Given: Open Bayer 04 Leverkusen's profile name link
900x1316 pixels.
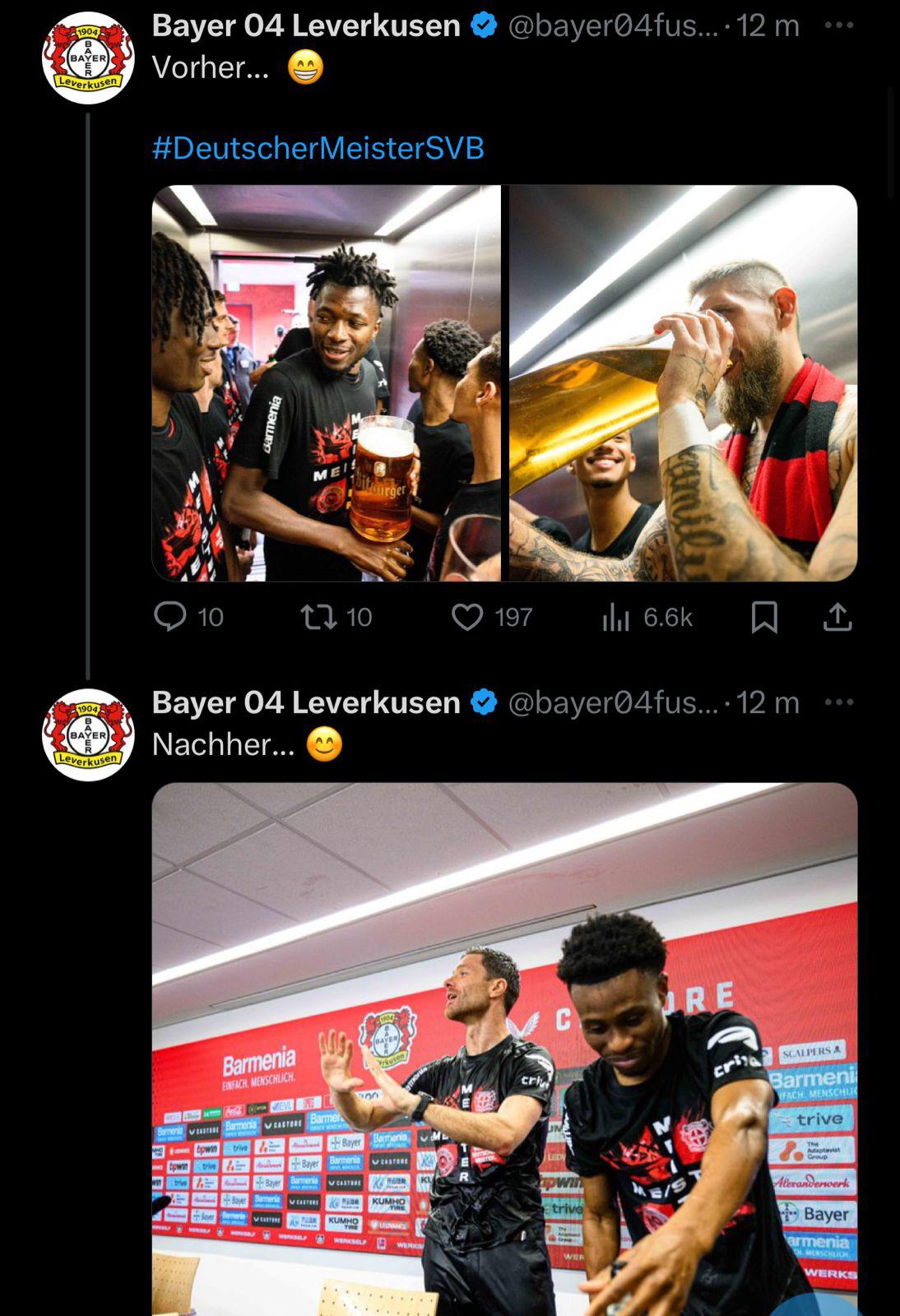Looking at the screenshot, I should coord(304,26).
